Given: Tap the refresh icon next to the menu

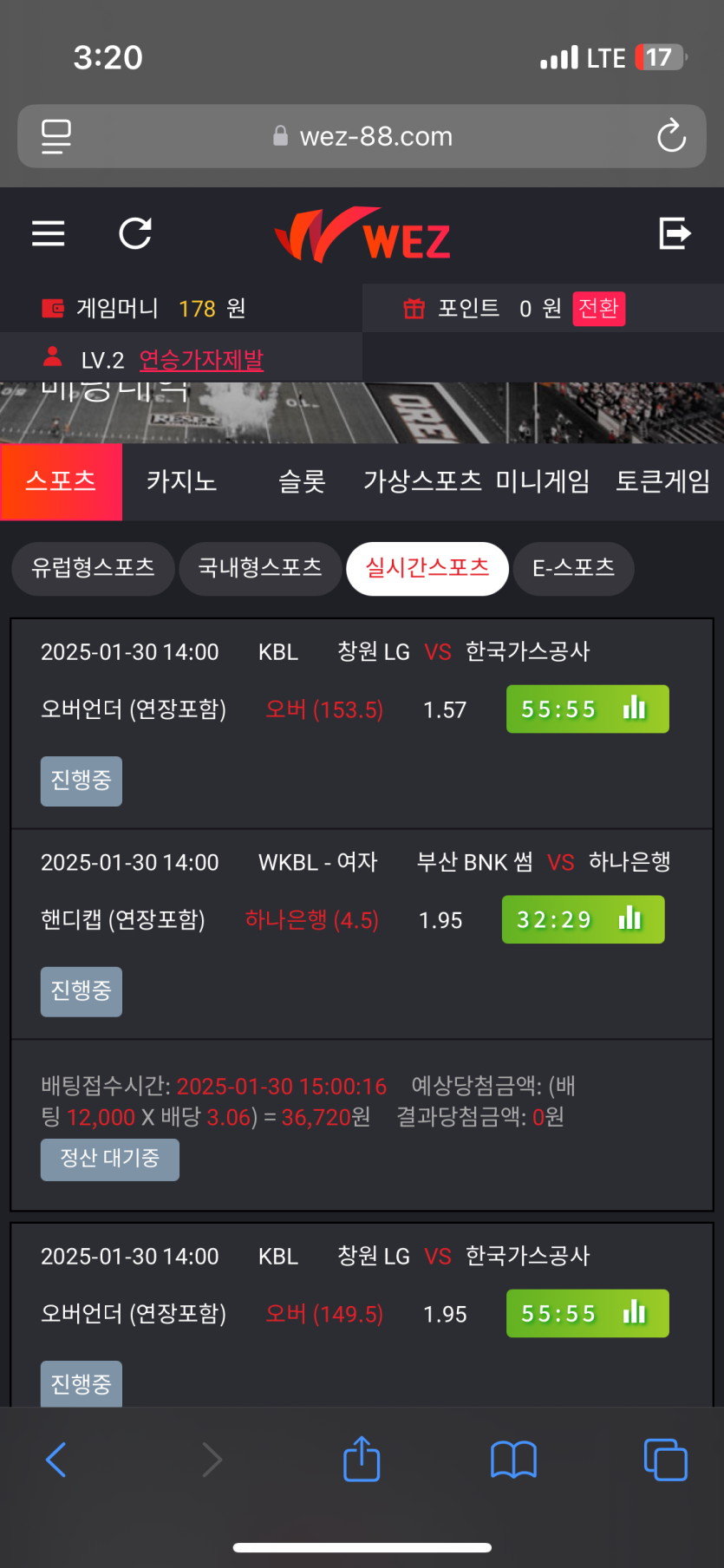Looking at the screenshot, I should point(135,233).
